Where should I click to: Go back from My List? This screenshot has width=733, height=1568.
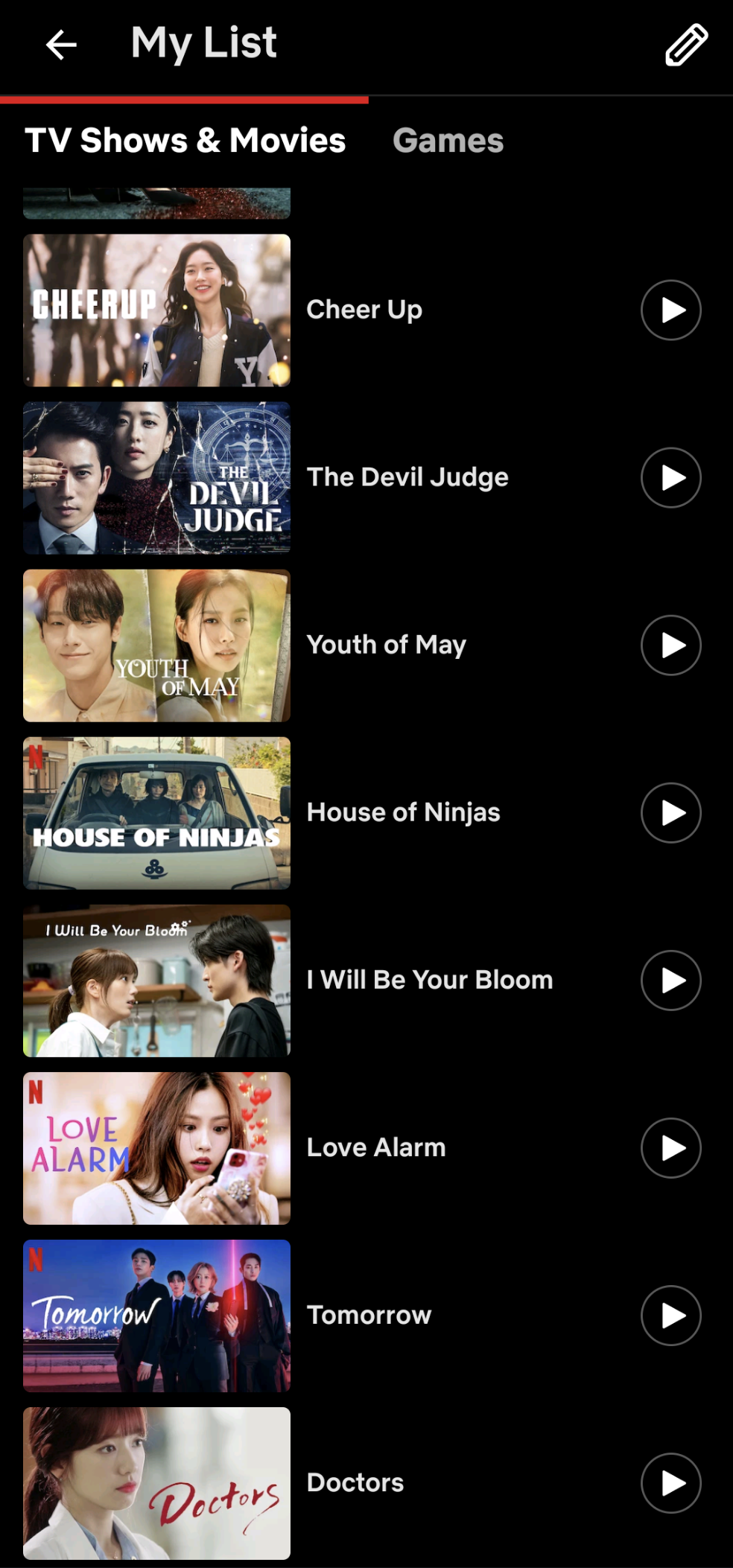[x=61, y=45]
